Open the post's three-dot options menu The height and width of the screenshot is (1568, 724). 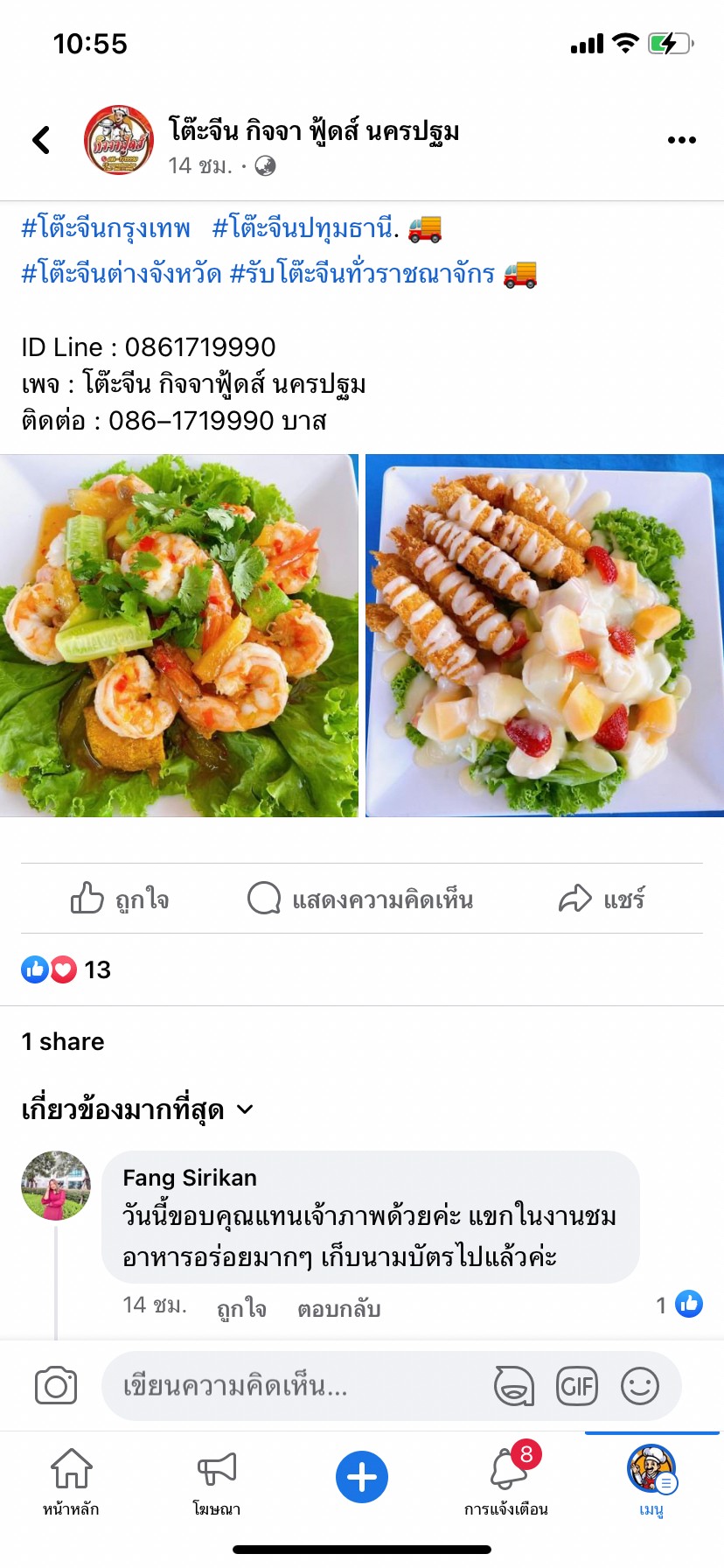point(681,140)
